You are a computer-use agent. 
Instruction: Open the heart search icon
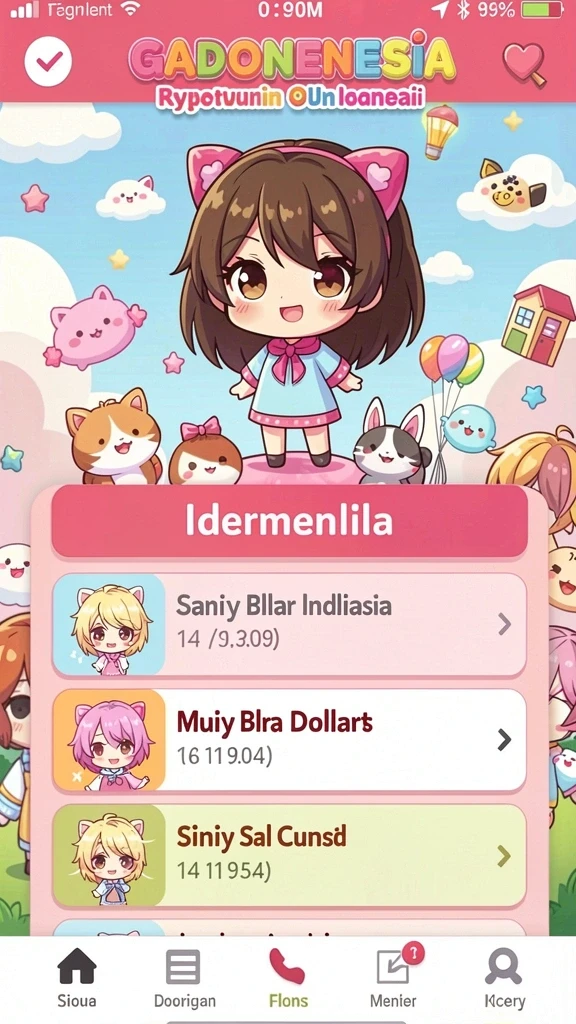pos(524,64)
